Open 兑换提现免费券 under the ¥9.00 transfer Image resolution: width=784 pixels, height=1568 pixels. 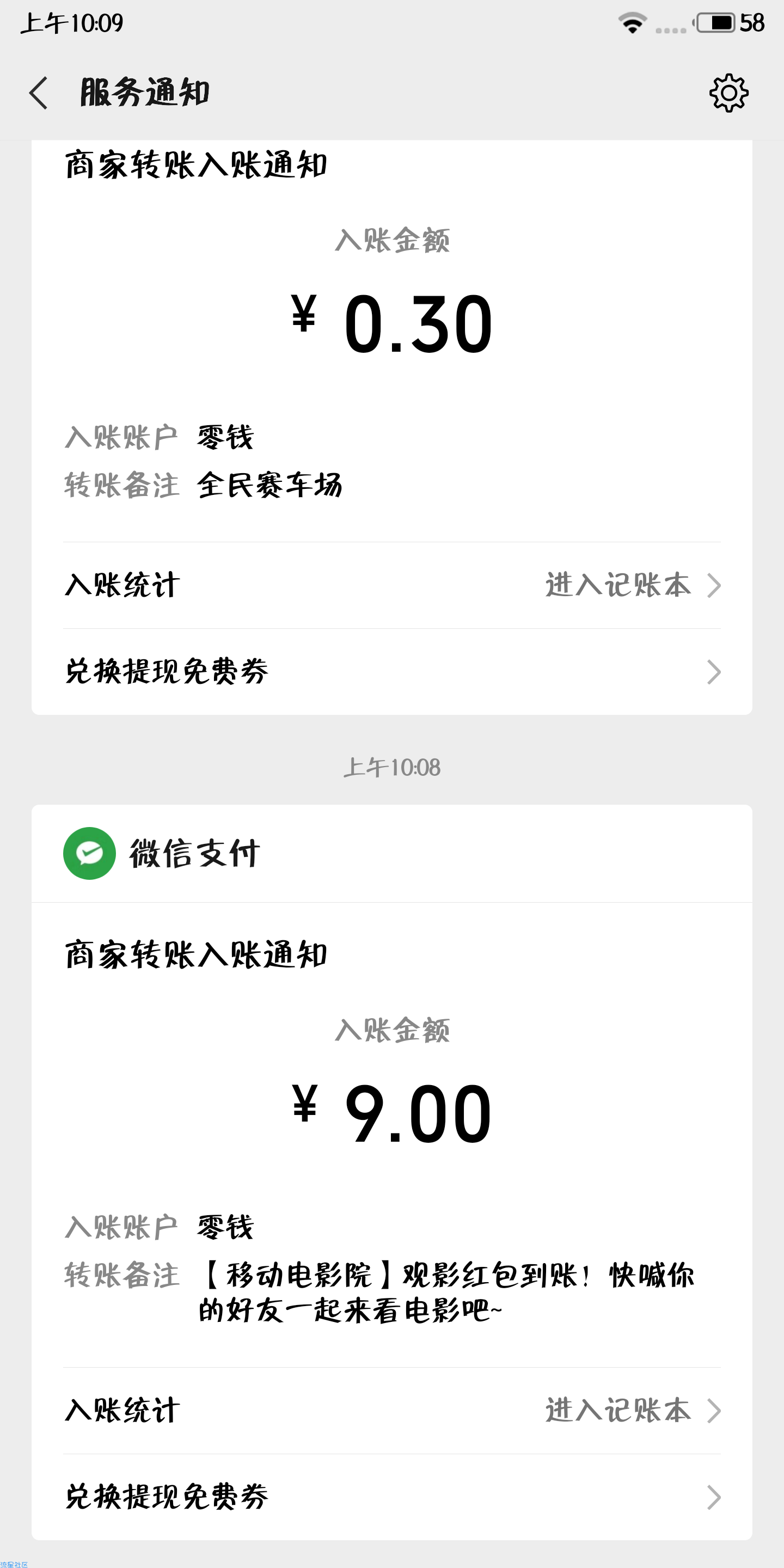coord(392,1497)
